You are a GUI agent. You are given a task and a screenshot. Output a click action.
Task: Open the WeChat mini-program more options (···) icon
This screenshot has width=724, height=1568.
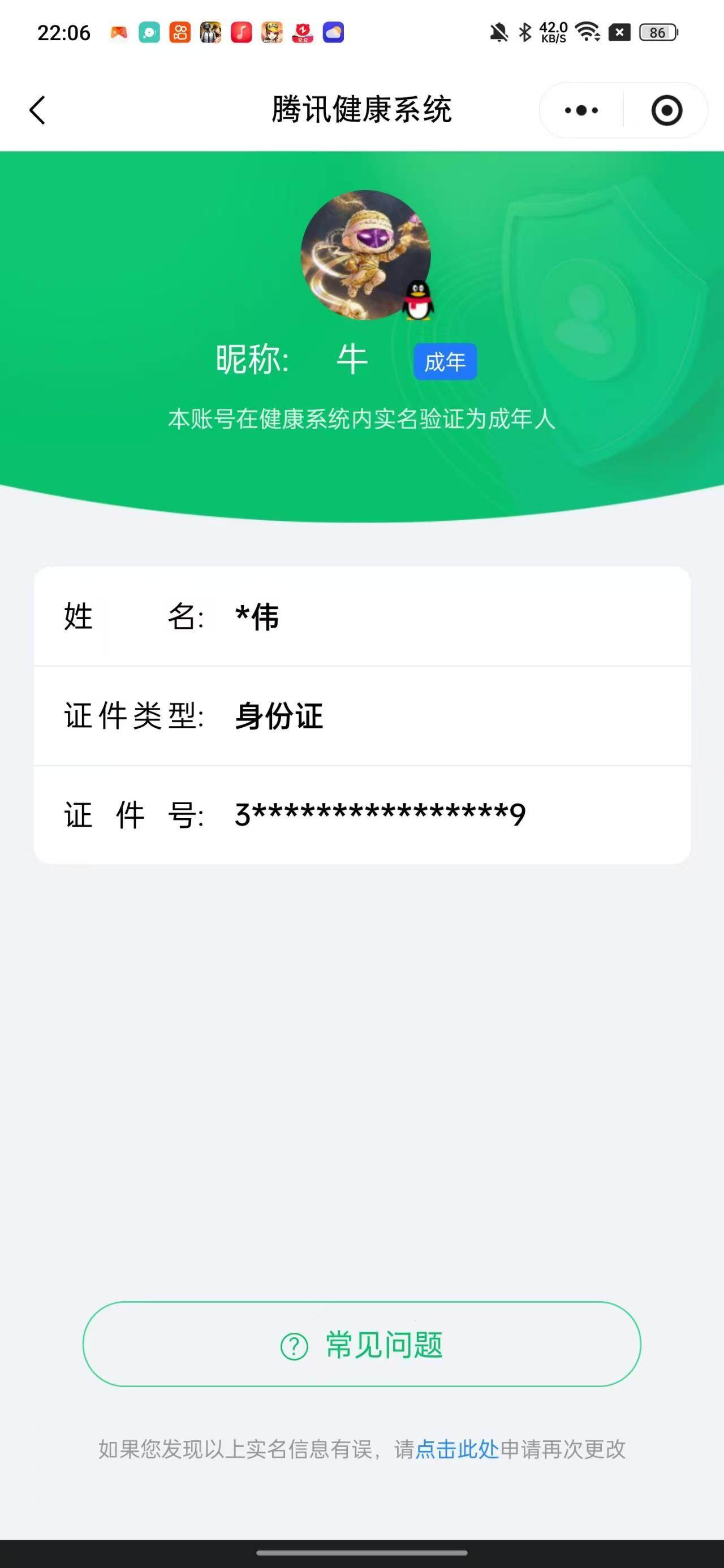[579, 110]
